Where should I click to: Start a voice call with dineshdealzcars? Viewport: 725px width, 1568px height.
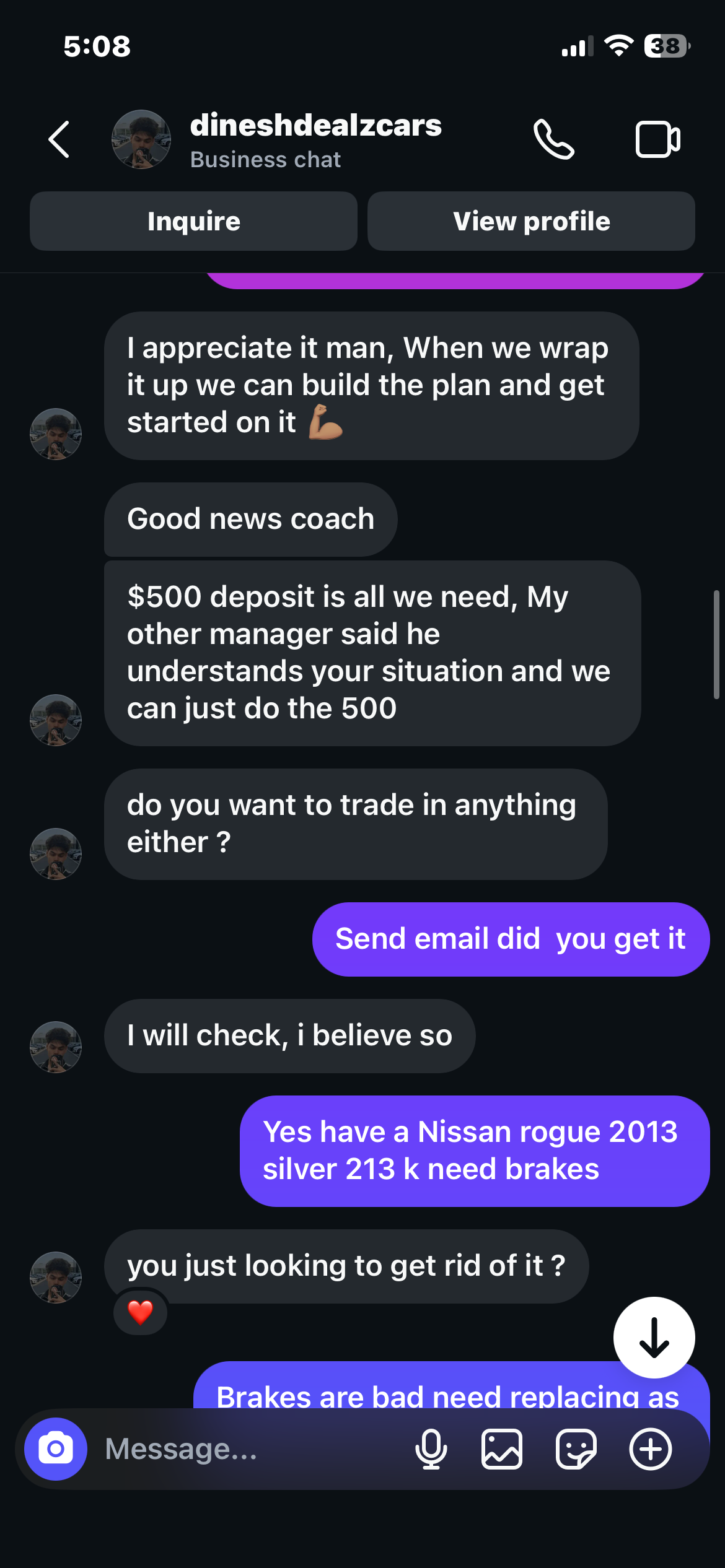point(554,140)
